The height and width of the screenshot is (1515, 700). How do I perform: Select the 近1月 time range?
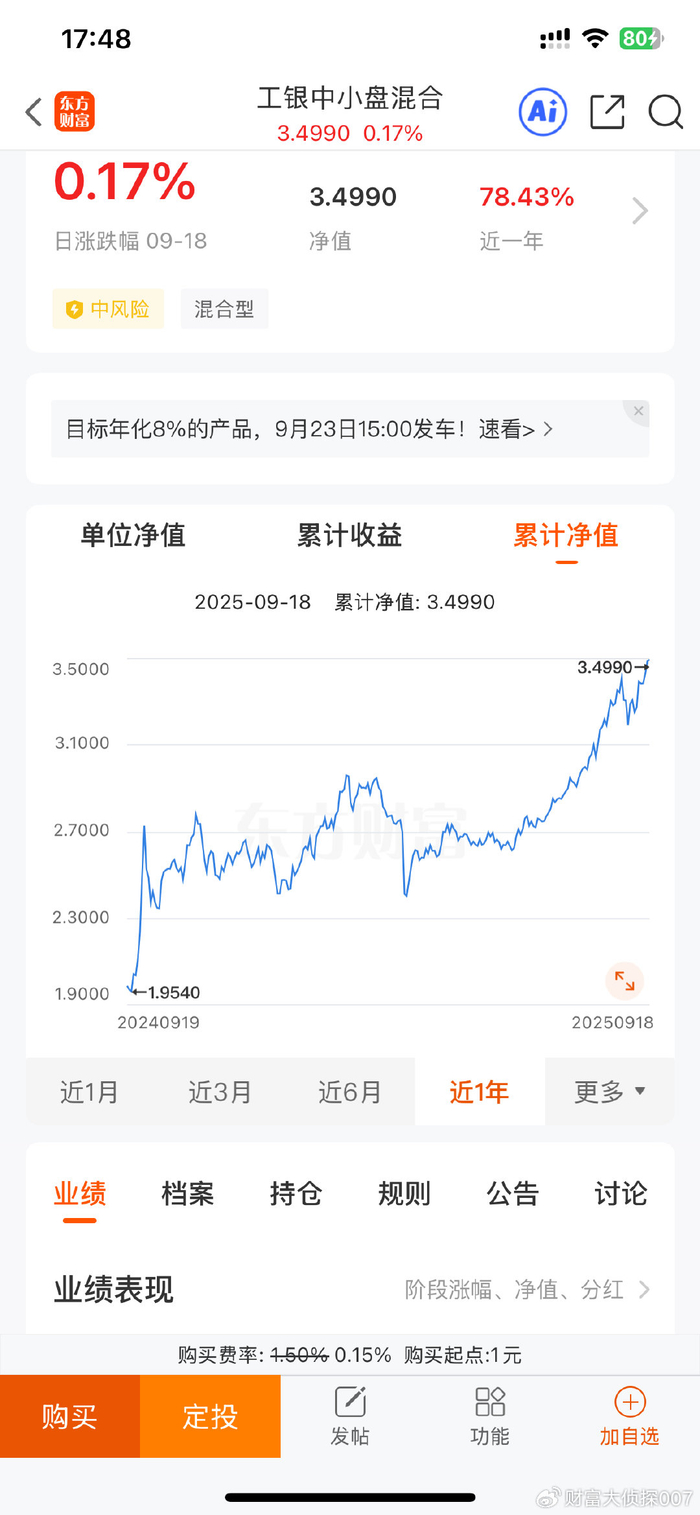point(90,1092)
